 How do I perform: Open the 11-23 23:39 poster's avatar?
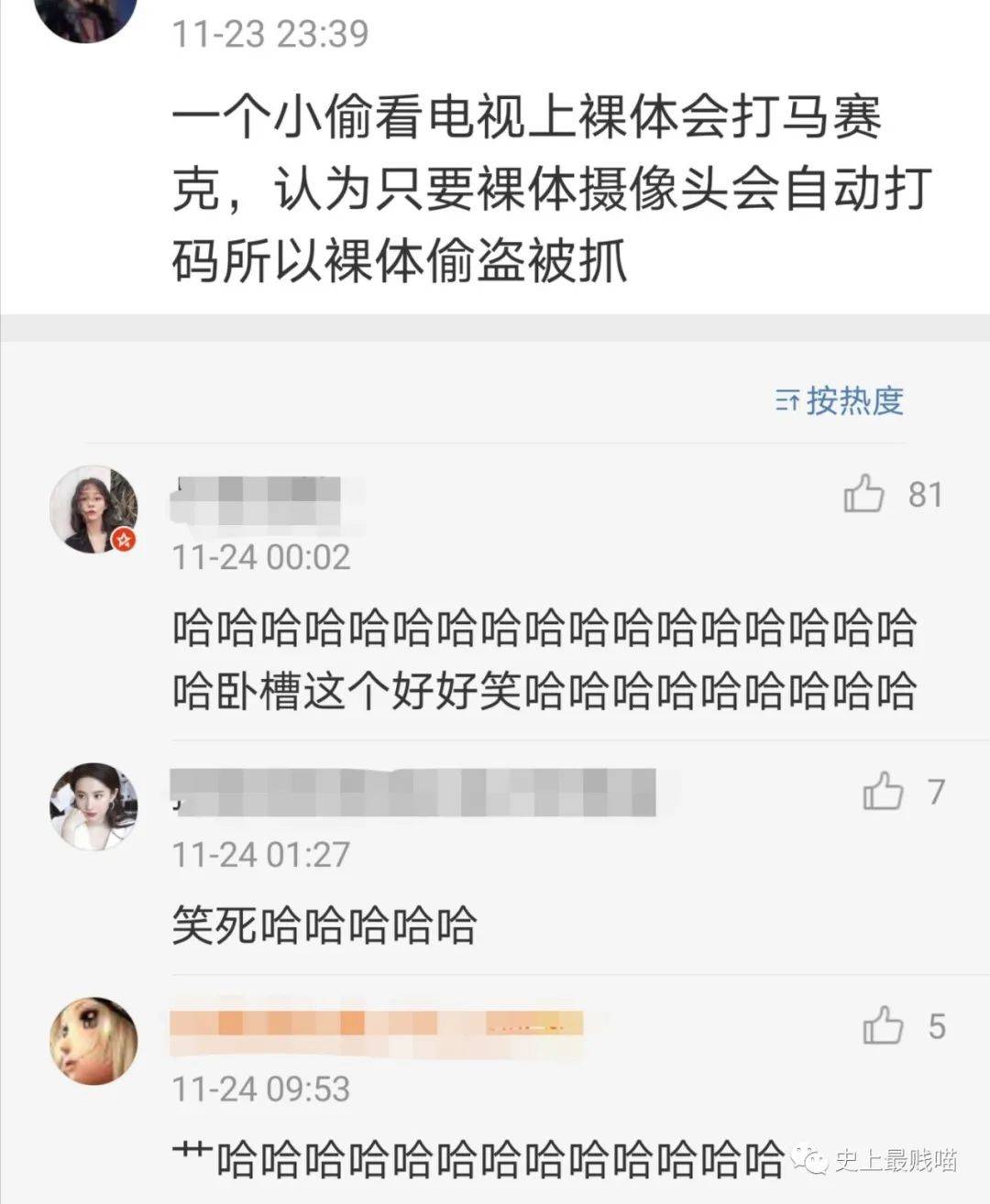click(x=91, y=16)
